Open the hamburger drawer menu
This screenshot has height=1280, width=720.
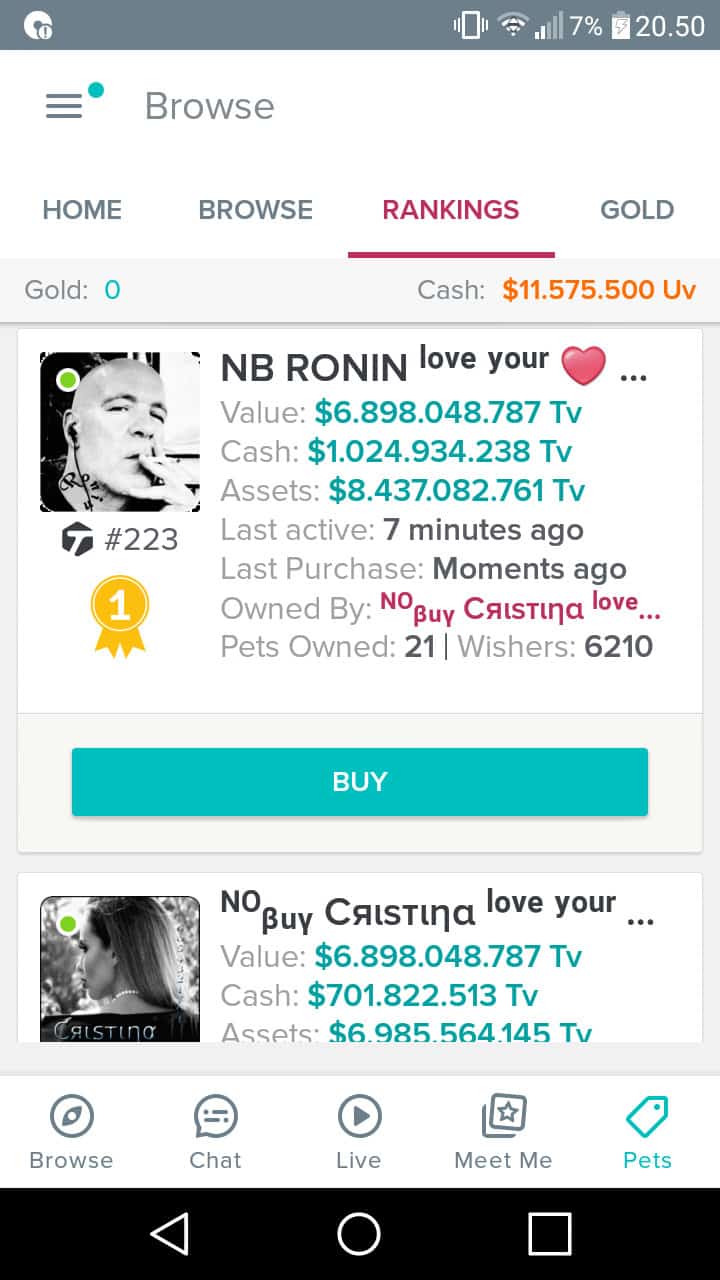click(64, 106)
